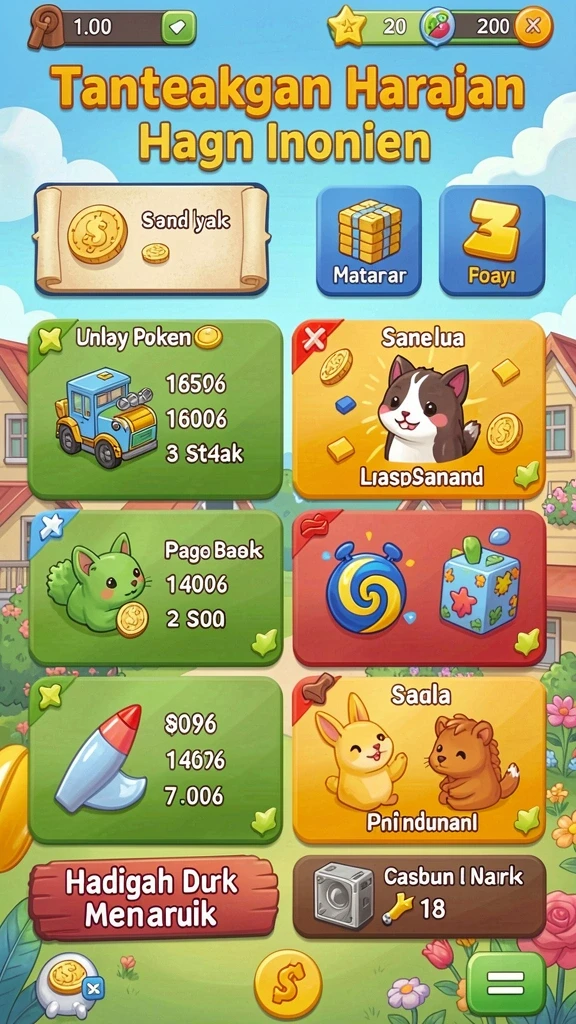Open the red card with the swirl clock

(419, 588)
